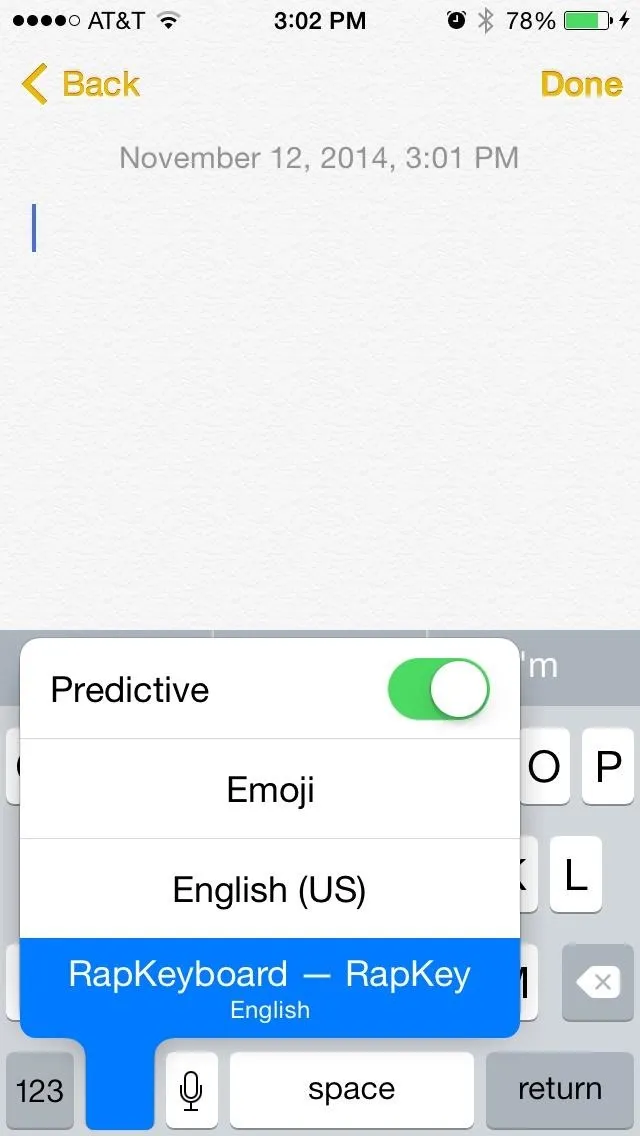Toggle the Predictive switch off

[439, 688]
